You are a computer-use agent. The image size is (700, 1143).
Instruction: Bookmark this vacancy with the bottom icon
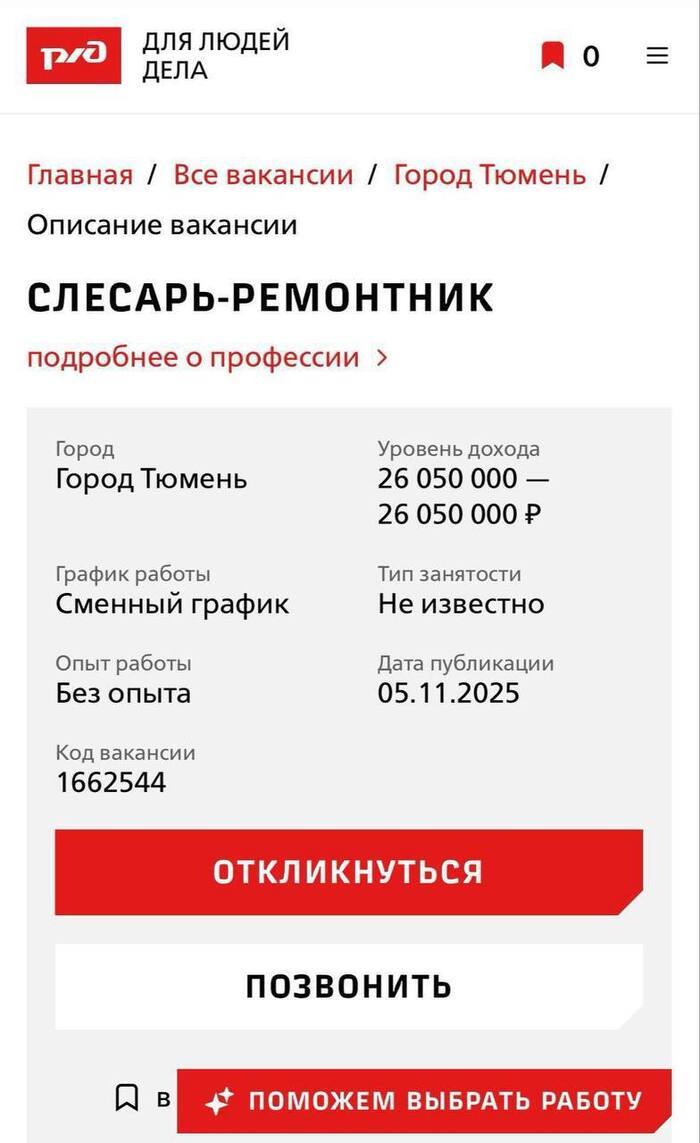pos(127,1098)
